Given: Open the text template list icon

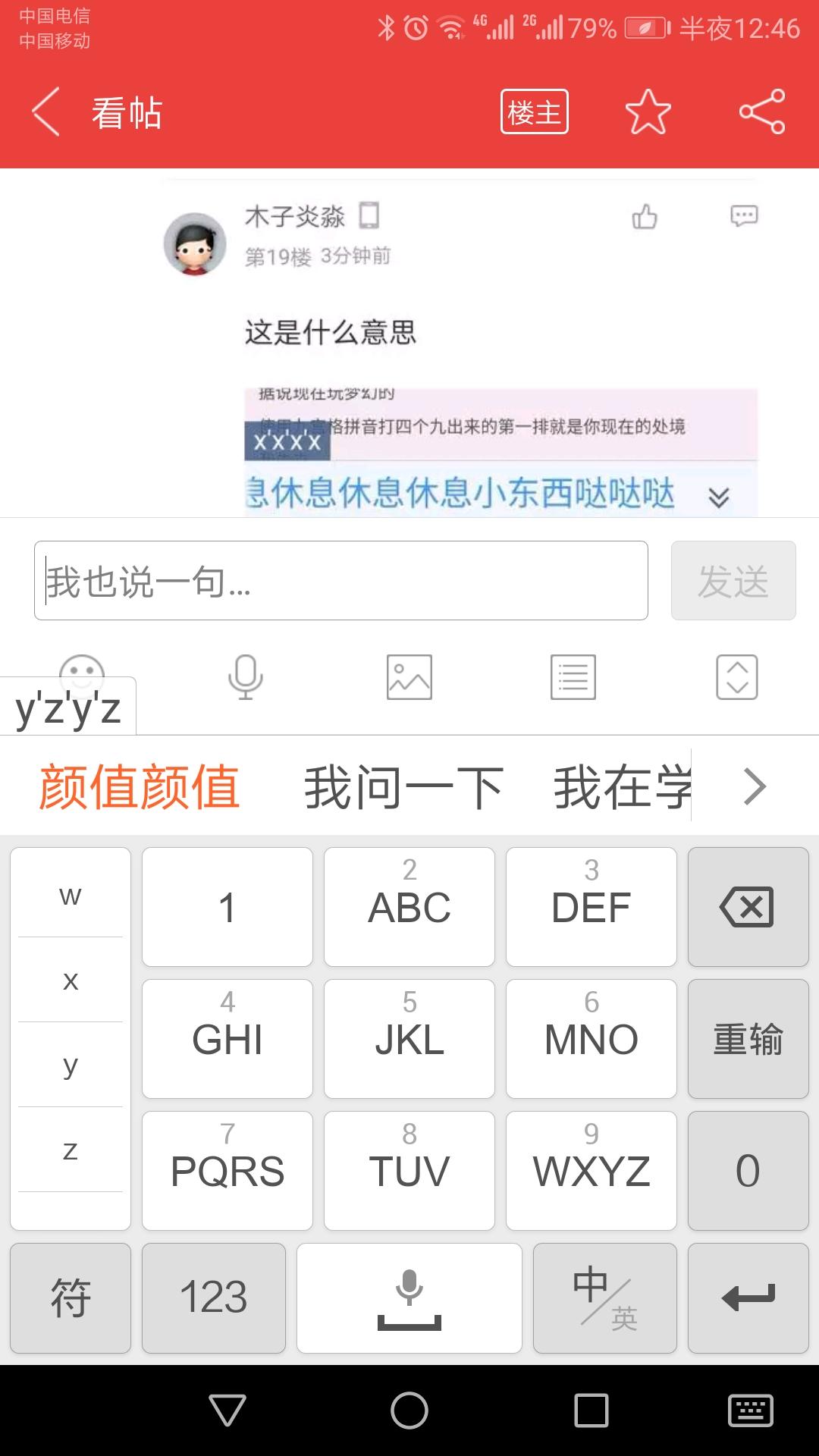Looking at the screenshot, I should pyautogui.click(x=573, y=677).
